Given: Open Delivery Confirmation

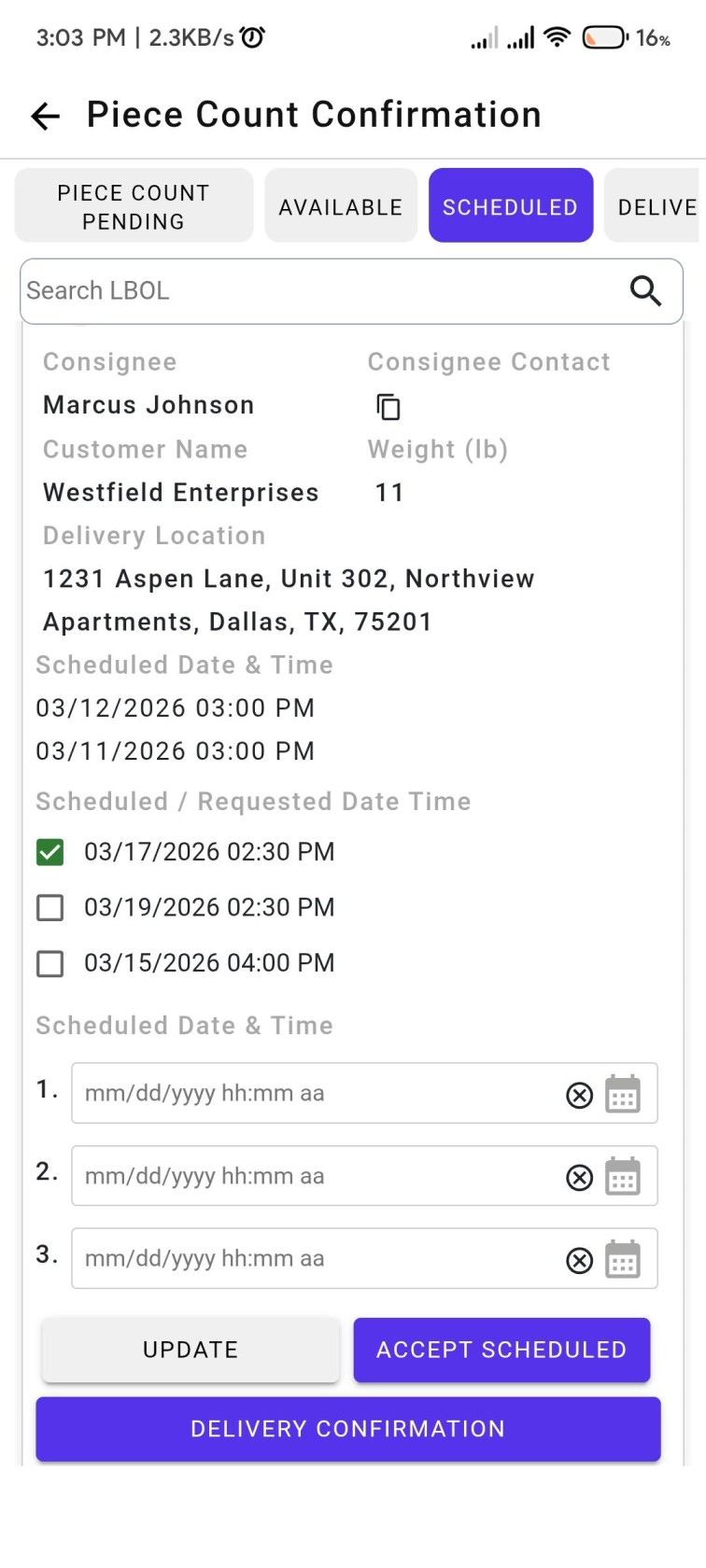Looking at the screenshot, I should pos(347,1429).
